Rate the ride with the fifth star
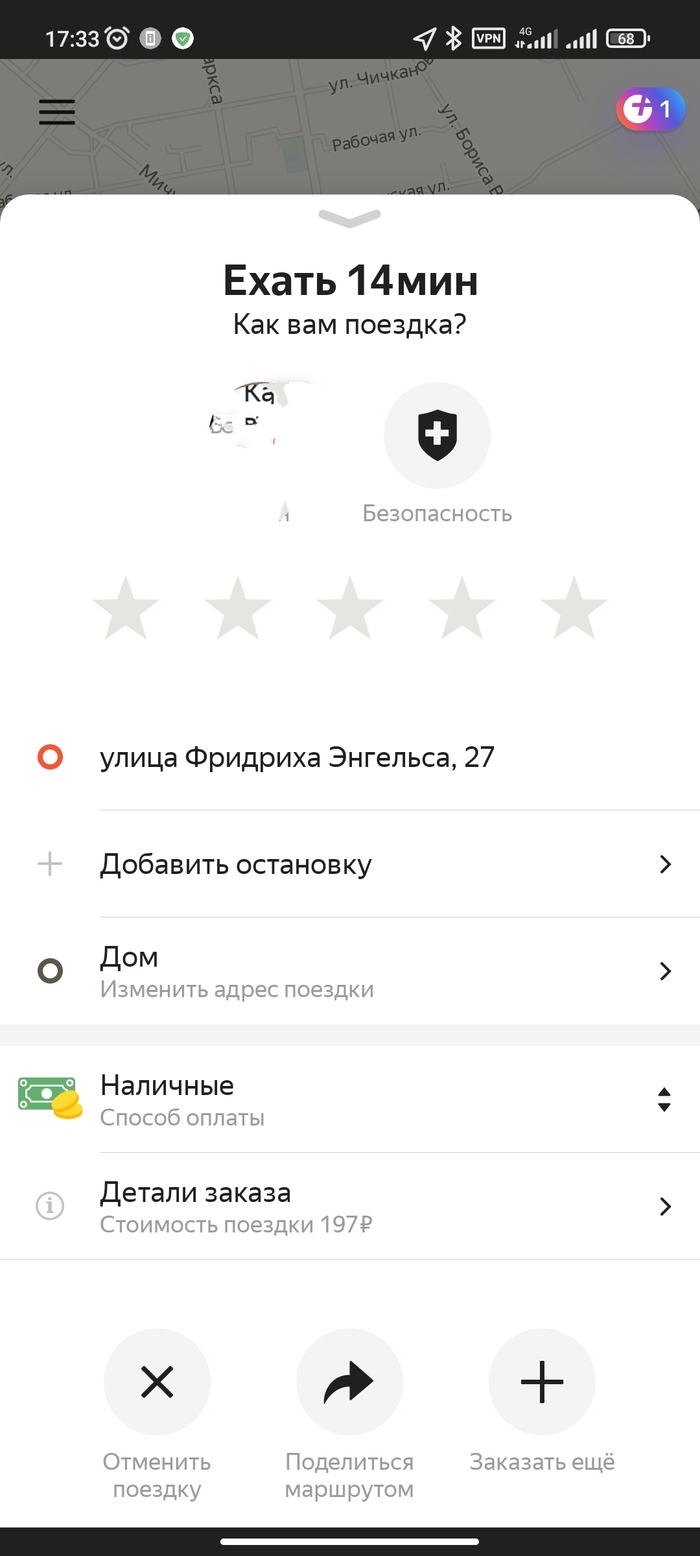 (573, 608)
